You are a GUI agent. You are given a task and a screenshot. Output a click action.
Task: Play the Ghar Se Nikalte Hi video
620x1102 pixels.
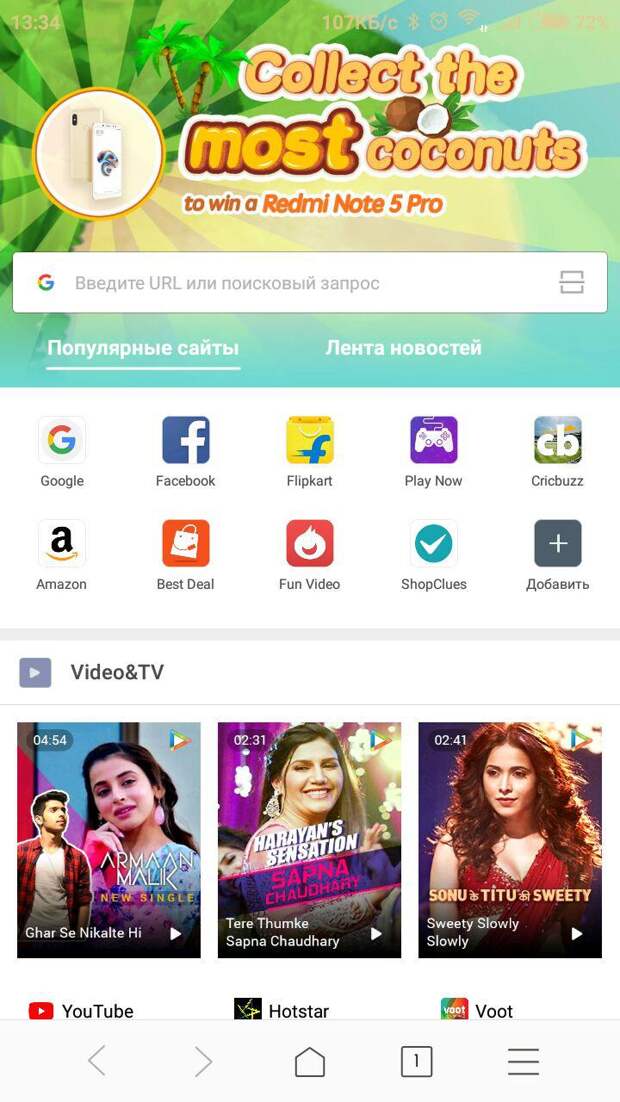pyautogui.click(x=109, y=840)
